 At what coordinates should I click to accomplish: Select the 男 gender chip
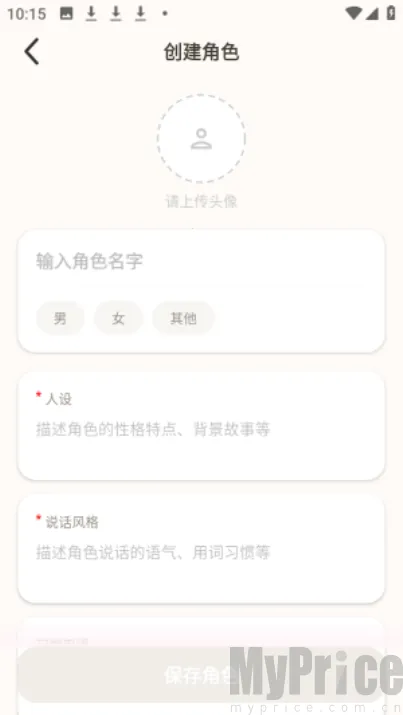(x=60, y=318)
